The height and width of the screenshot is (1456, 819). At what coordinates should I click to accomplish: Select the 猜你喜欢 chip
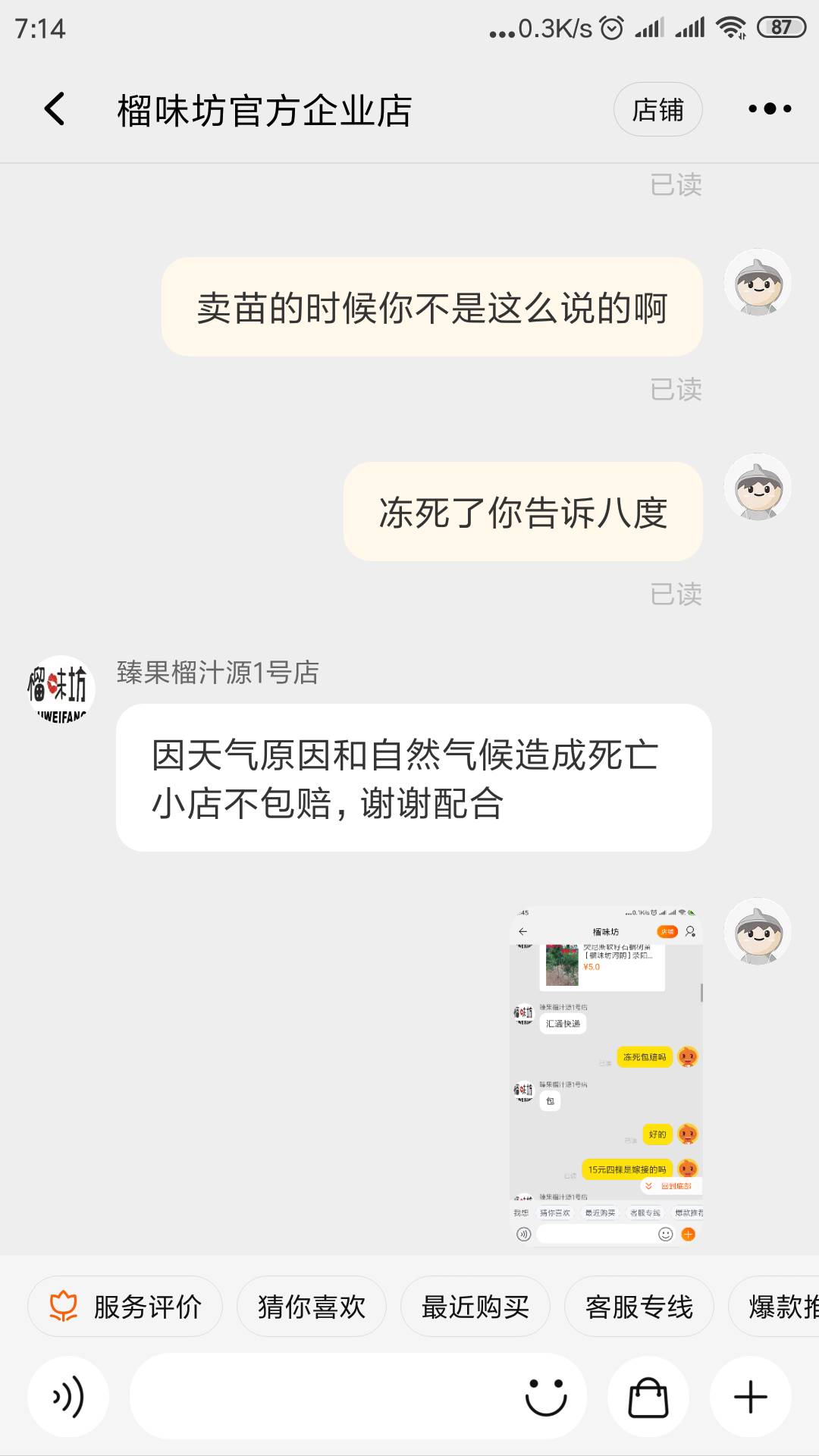[311, 1307]
